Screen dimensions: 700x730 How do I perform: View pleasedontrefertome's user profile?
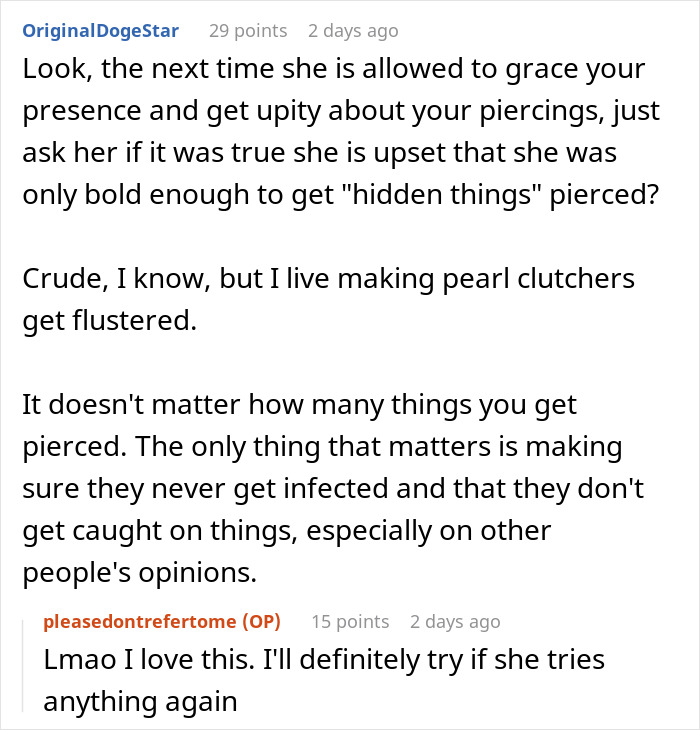coord(141,621)
